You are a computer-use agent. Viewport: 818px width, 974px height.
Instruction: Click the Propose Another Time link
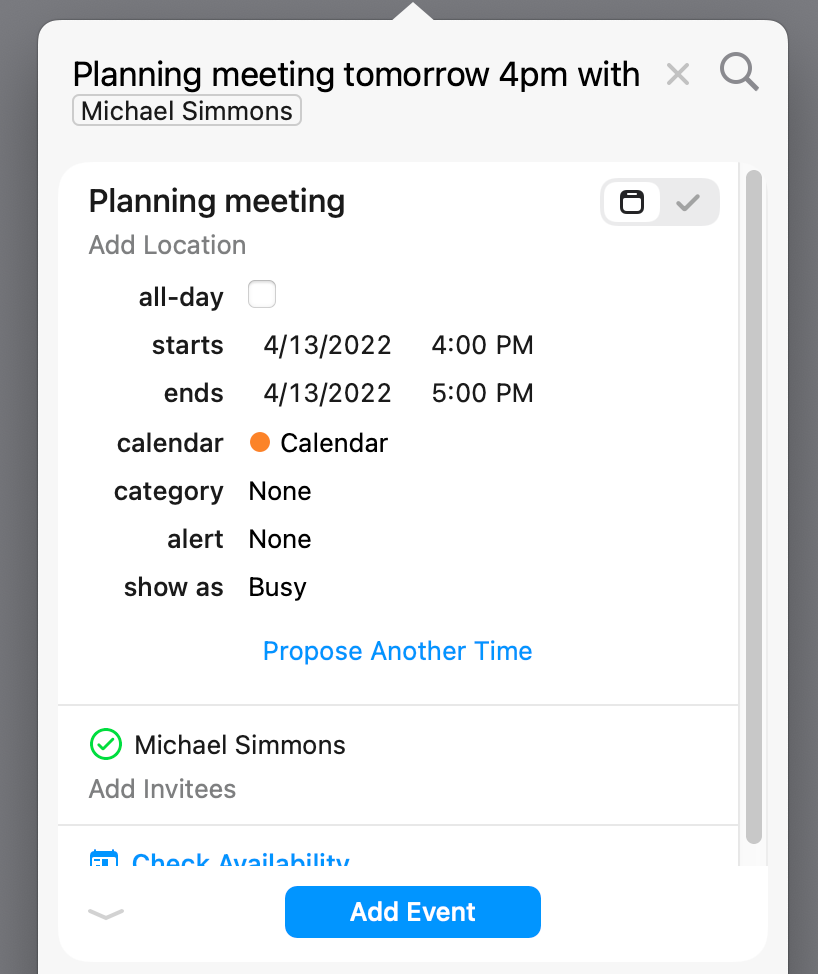click(x=397, y=651)
